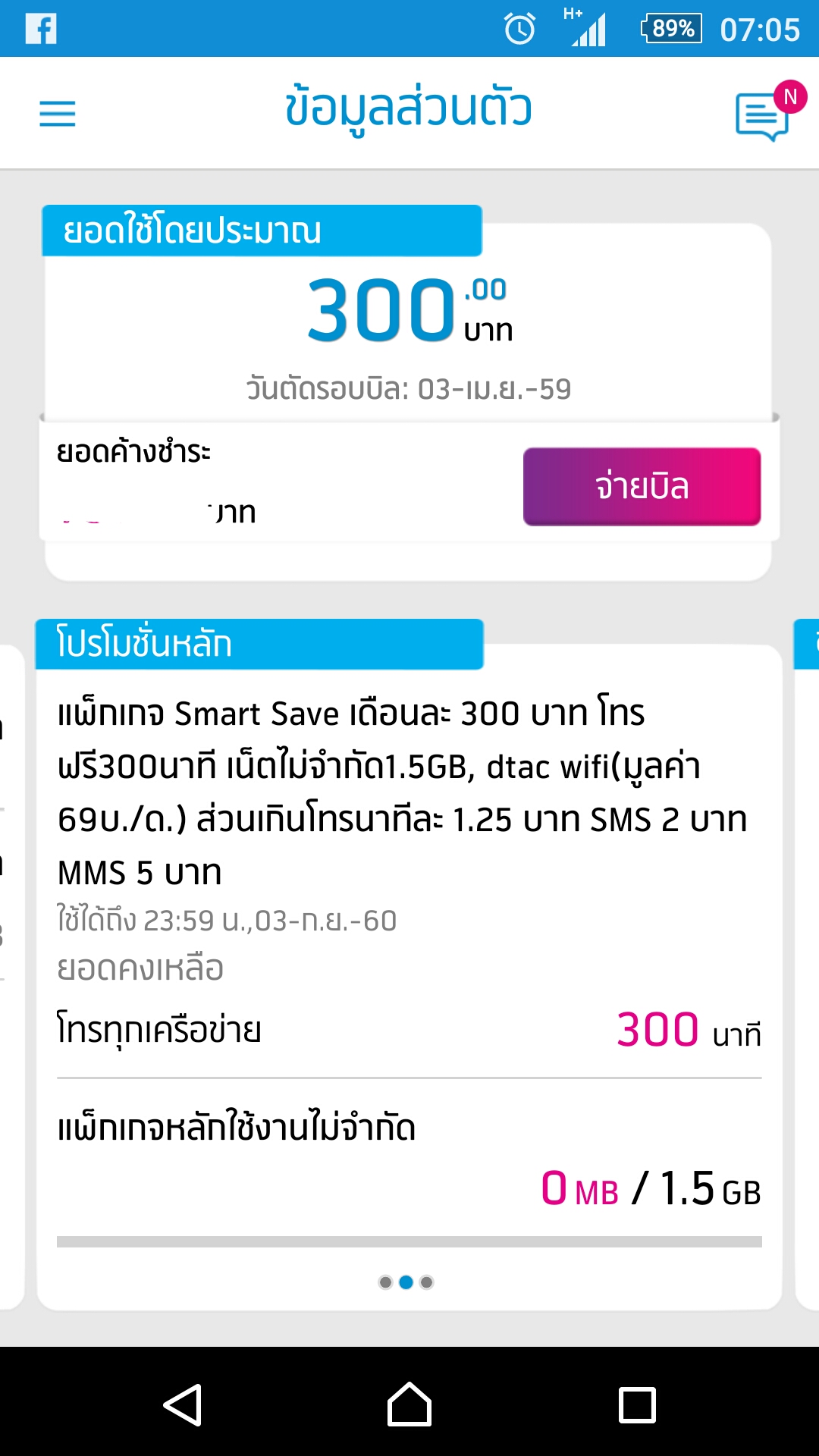Select the page indicator dots below the package

[406, 1282]
